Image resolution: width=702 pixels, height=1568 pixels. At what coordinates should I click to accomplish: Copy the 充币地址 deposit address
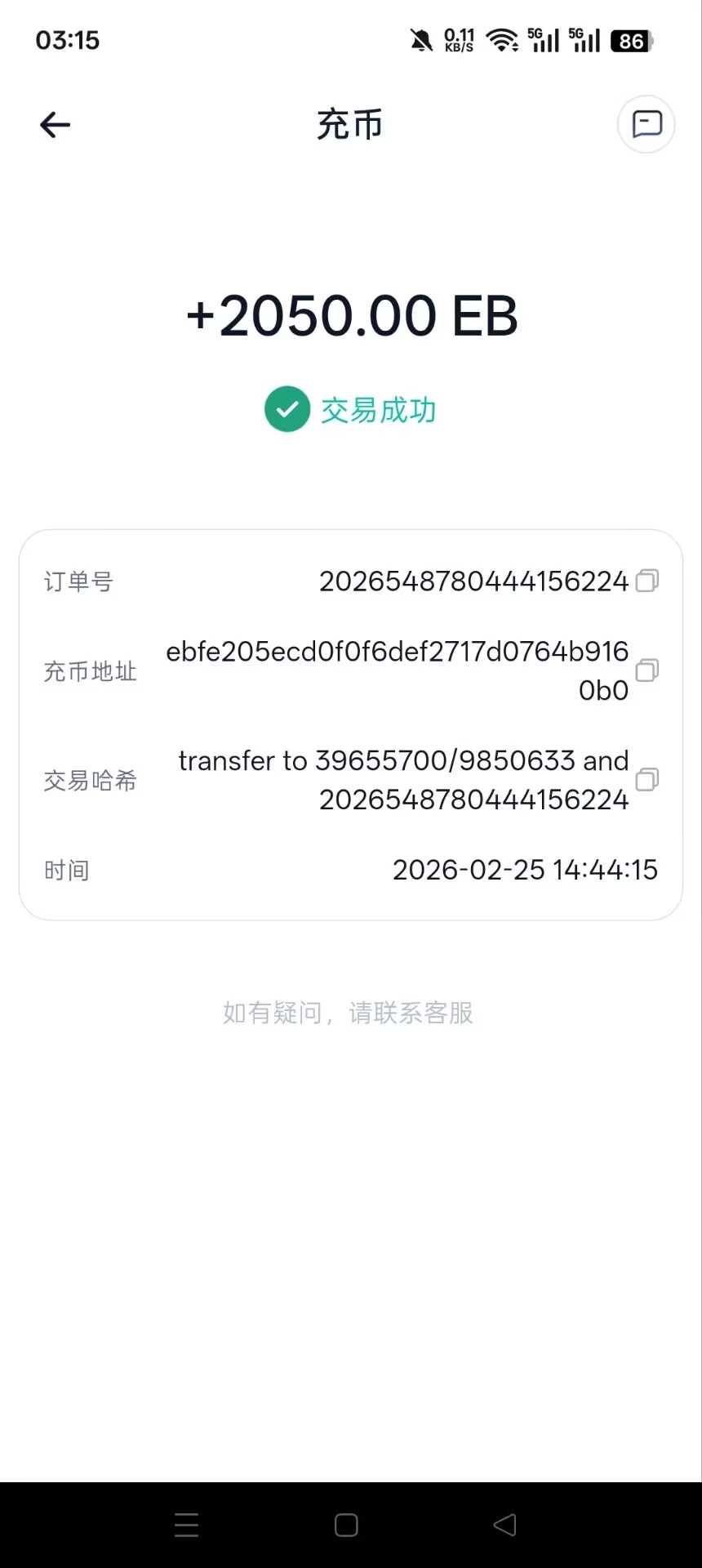click(x=646, y=670)
